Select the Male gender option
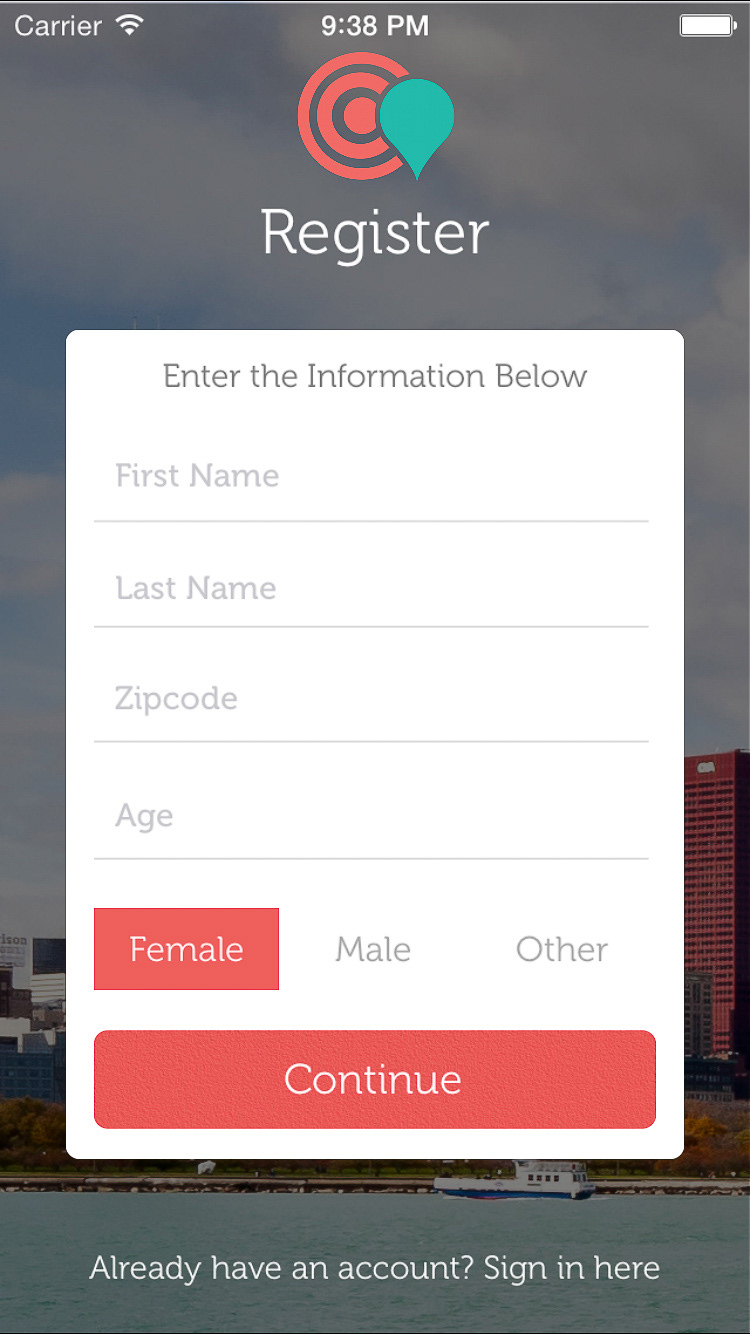Viewport: 750px width, 1334px height. click(373, 949)
